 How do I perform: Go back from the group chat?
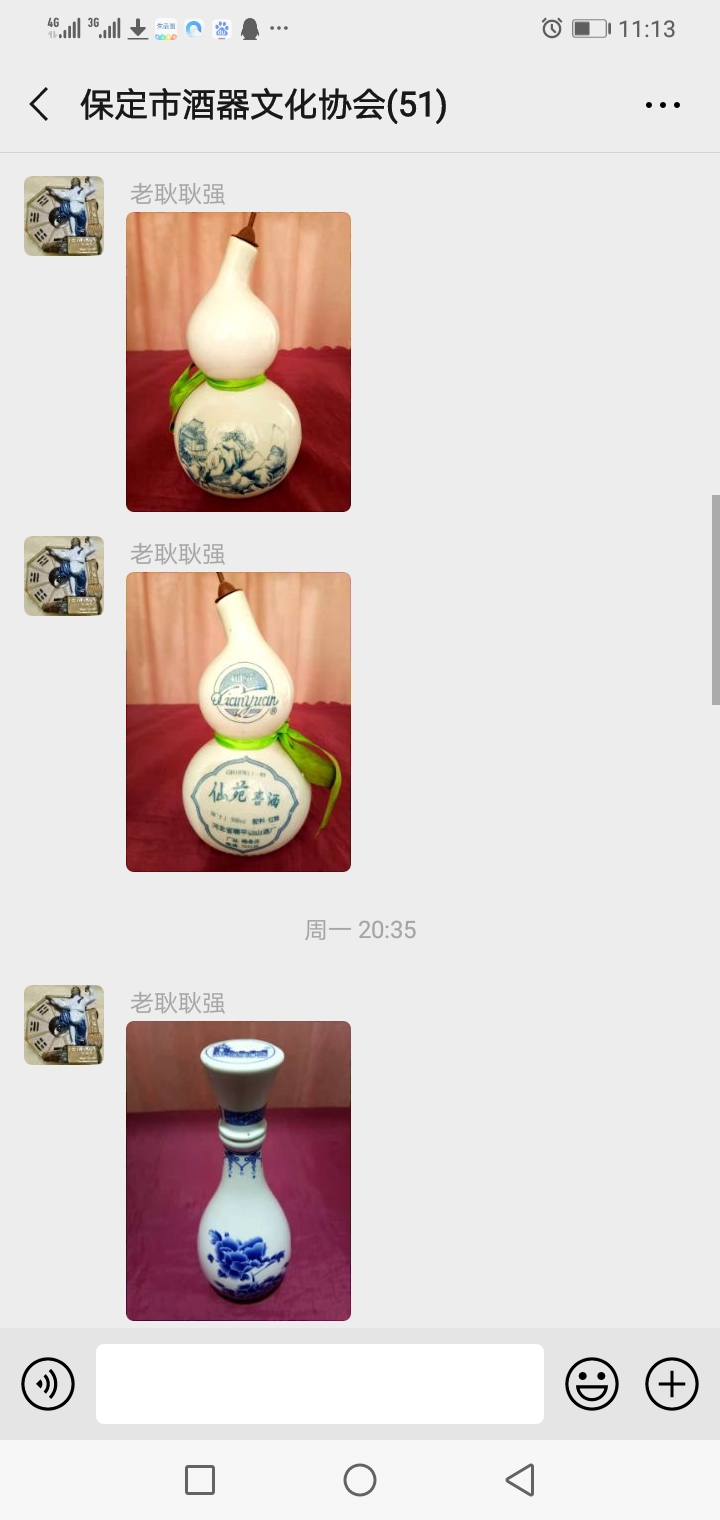pyautogui.click(x=40, y=105)
